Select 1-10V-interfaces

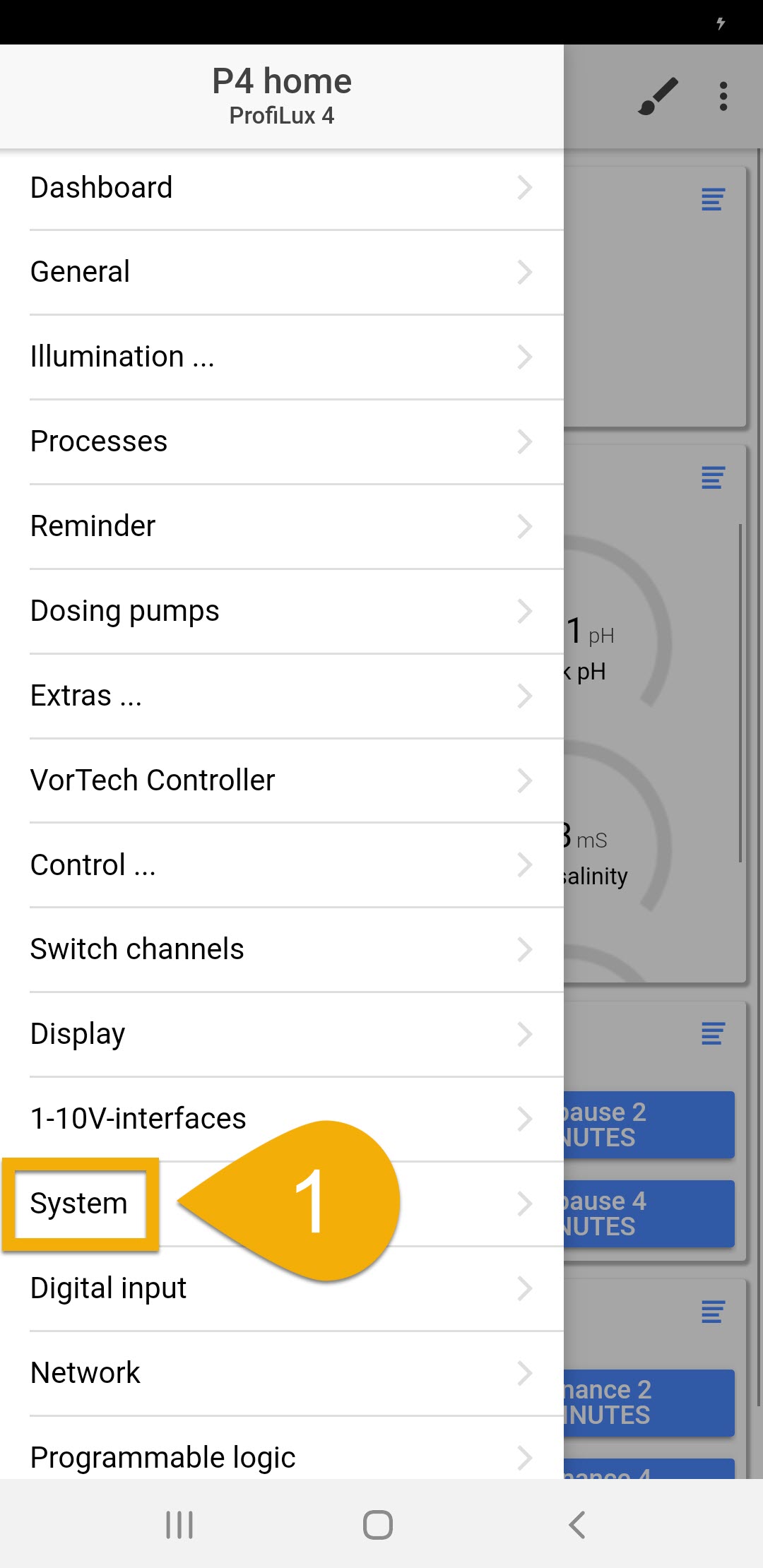pyautogui.click(x=282, y=1119)
